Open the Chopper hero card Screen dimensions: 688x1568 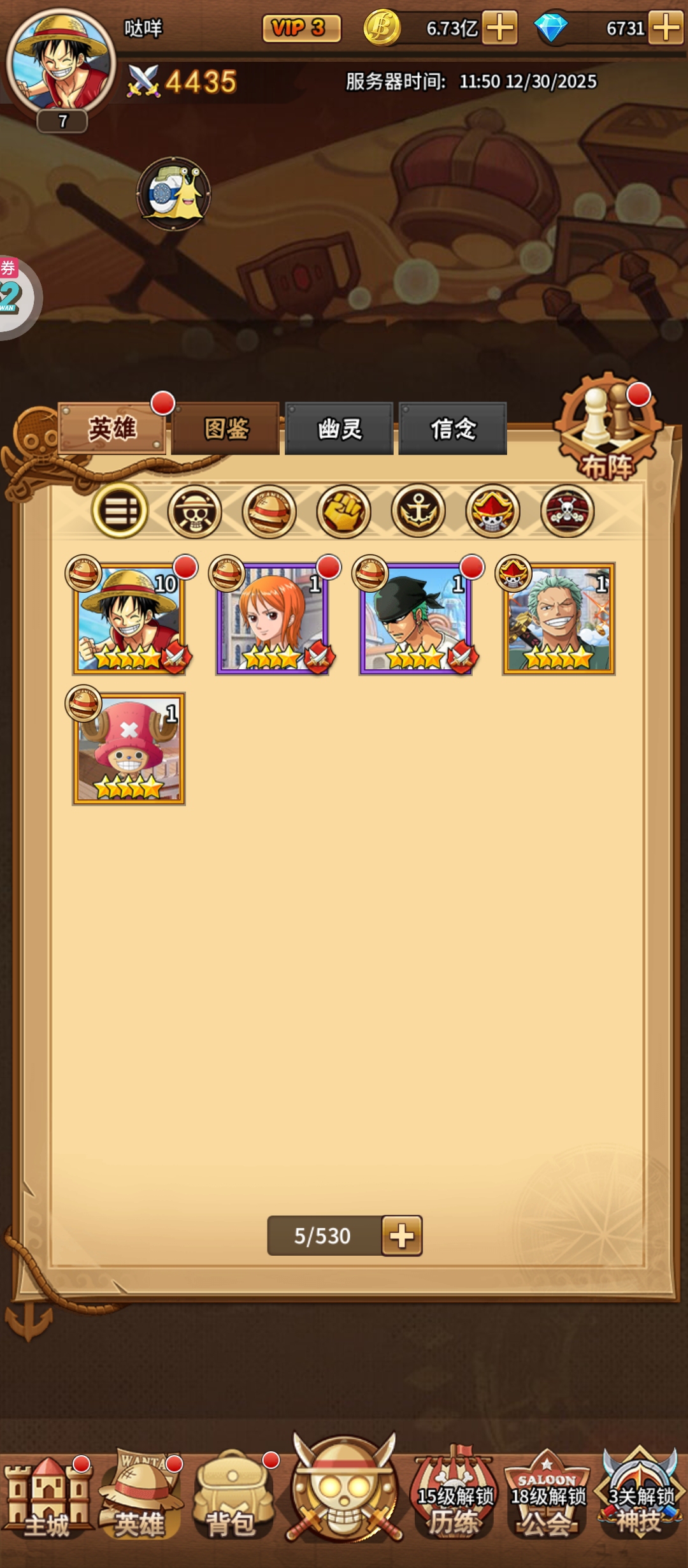point(129,748)
